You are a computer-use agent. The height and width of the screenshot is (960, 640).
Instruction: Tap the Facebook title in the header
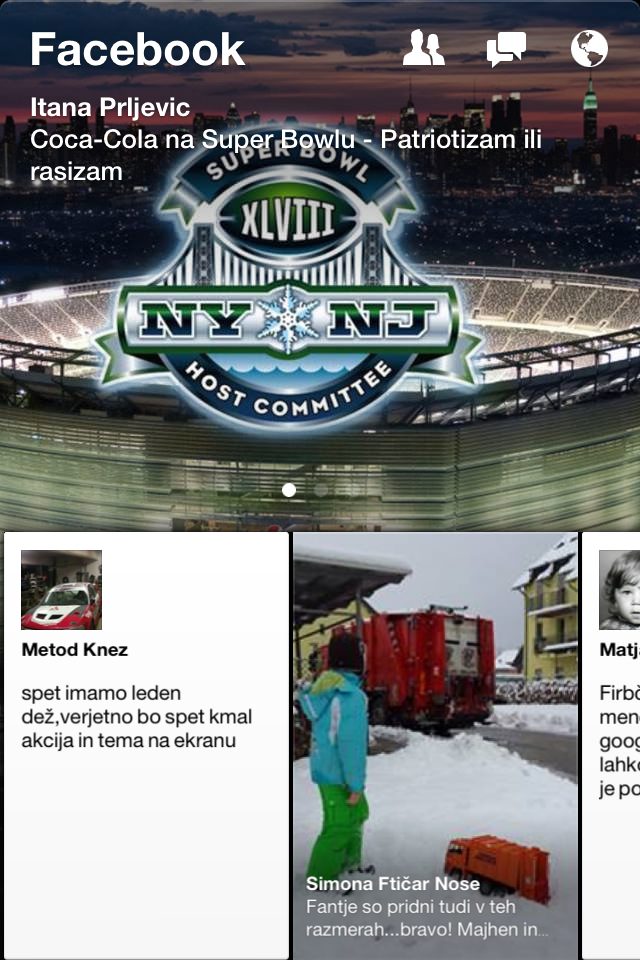click(x=137, y=49)
